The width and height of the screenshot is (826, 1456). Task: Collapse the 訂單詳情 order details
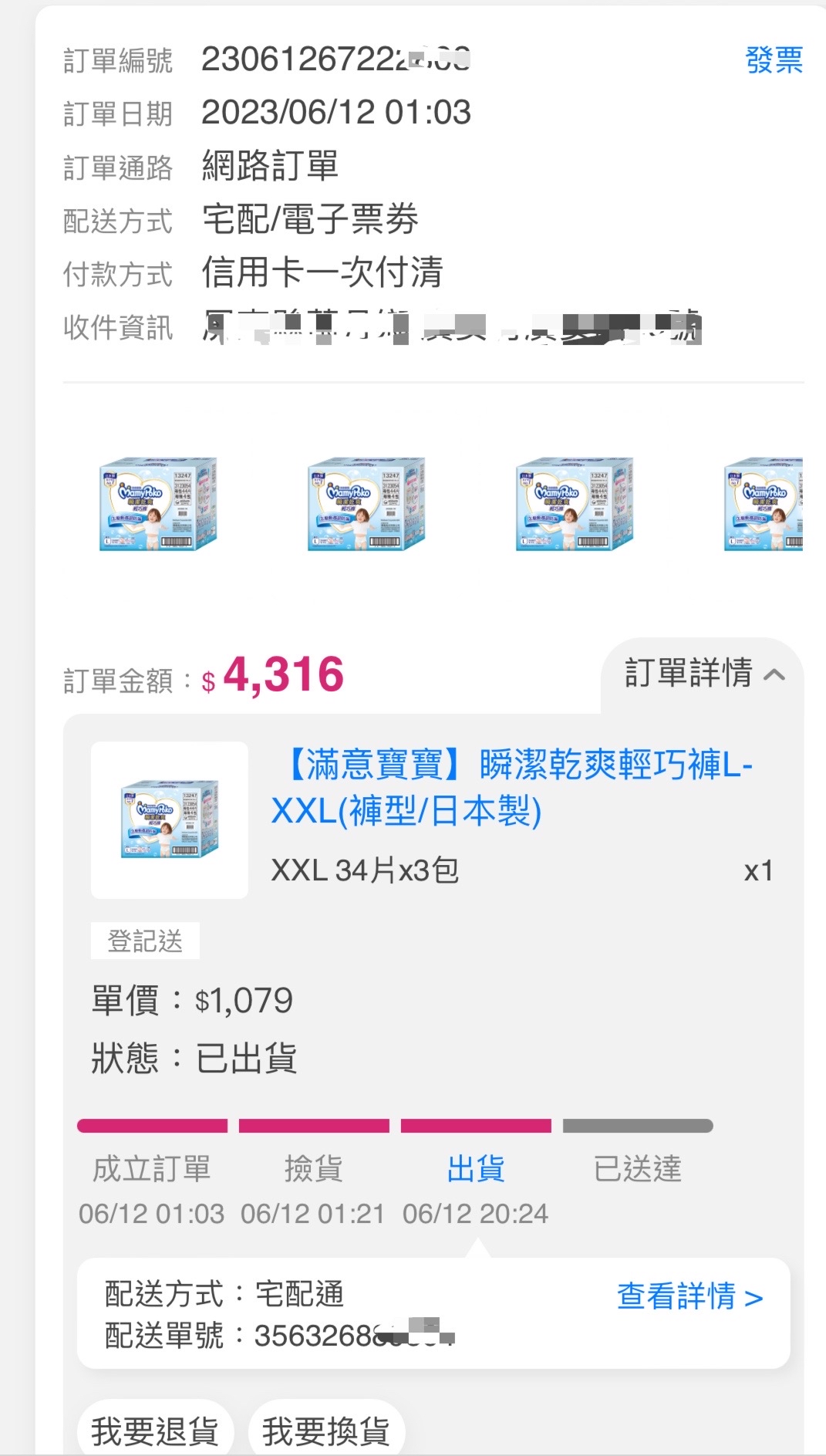[x=703, y=674]
